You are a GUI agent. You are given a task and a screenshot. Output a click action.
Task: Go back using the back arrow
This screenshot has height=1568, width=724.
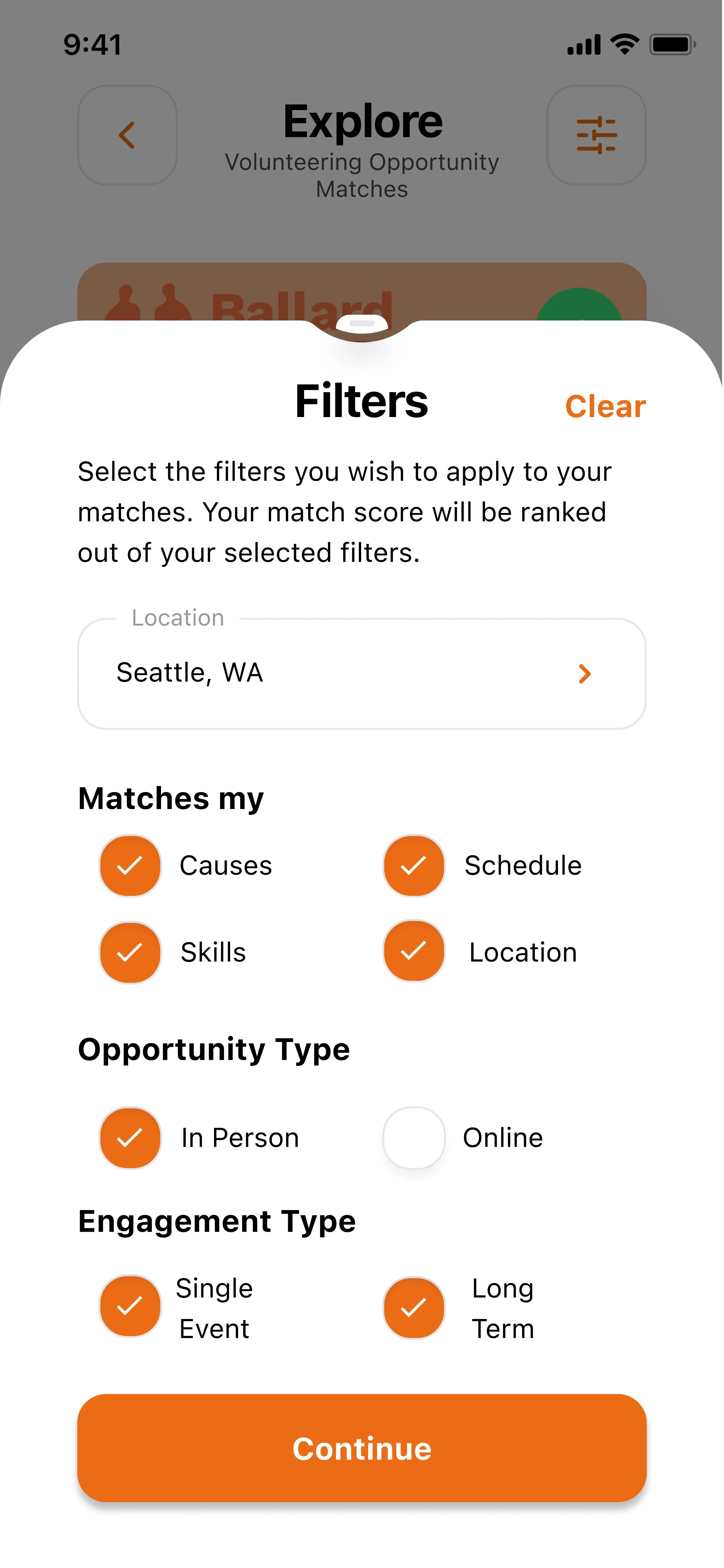click(127, 135)
